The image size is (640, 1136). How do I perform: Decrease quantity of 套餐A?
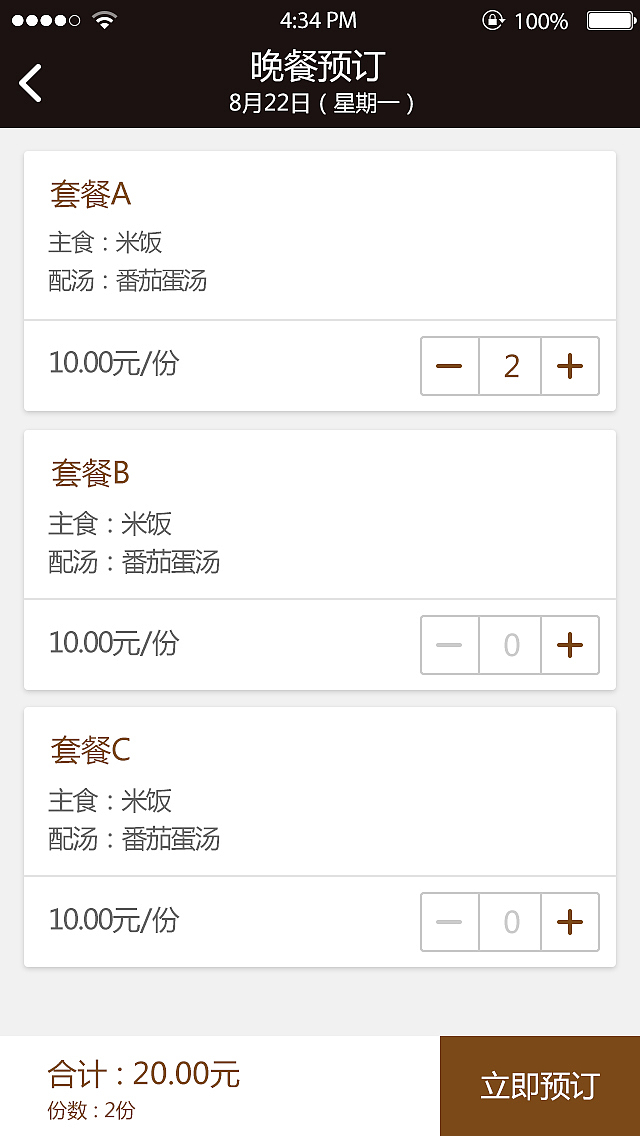[450, 366]
